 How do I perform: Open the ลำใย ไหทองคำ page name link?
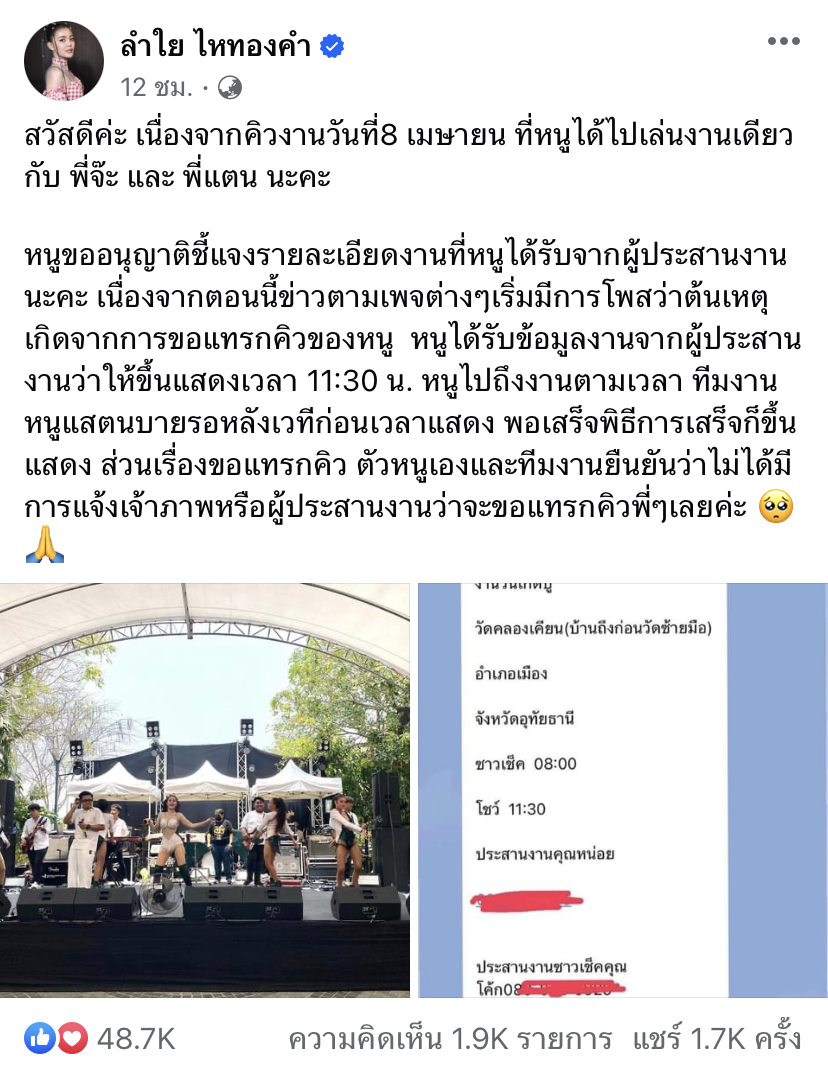coord(214,46)
